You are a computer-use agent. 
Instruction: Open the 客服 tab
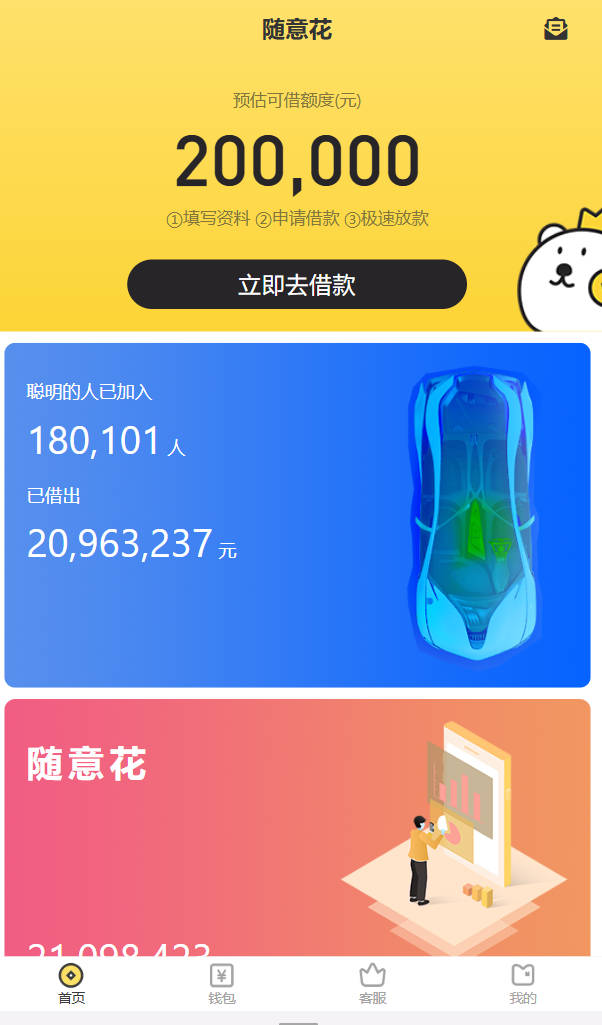tap(372, 983)
